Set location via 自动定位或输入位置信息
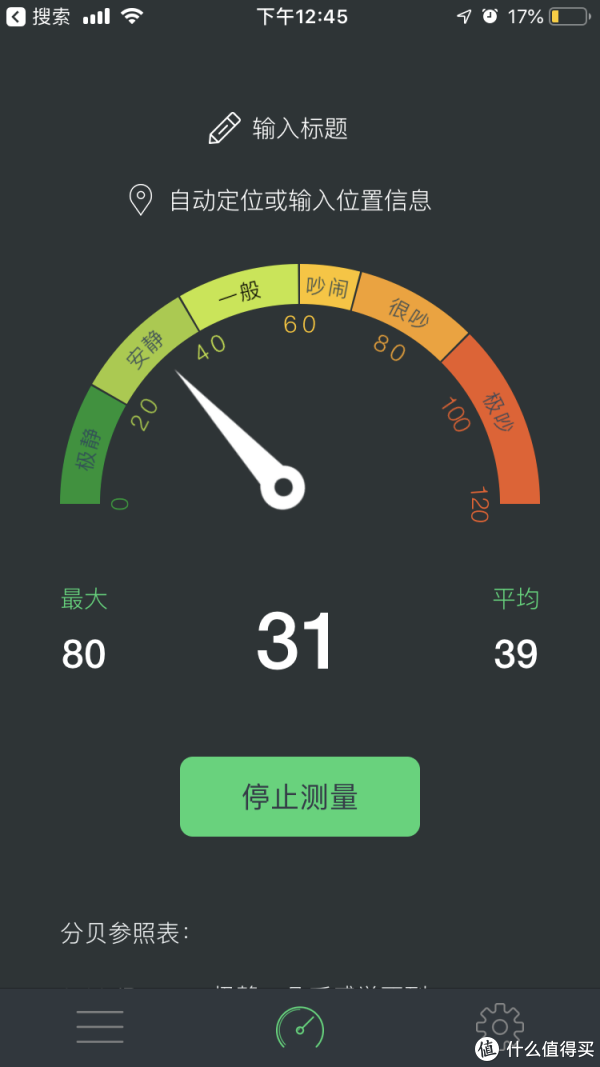The image size is (600, 1067). coord(299,200)
